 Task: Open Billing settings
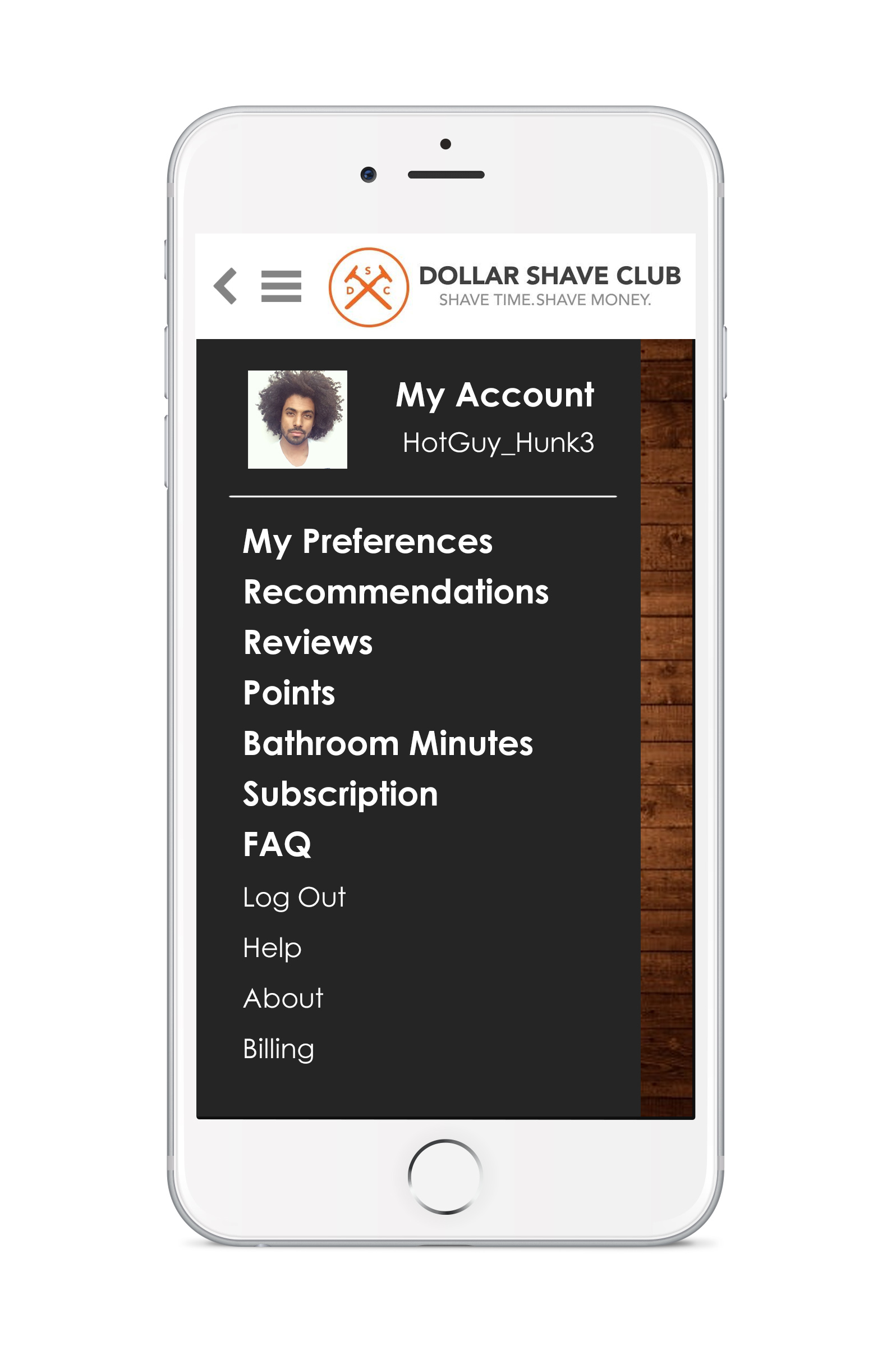point(278,1049)
